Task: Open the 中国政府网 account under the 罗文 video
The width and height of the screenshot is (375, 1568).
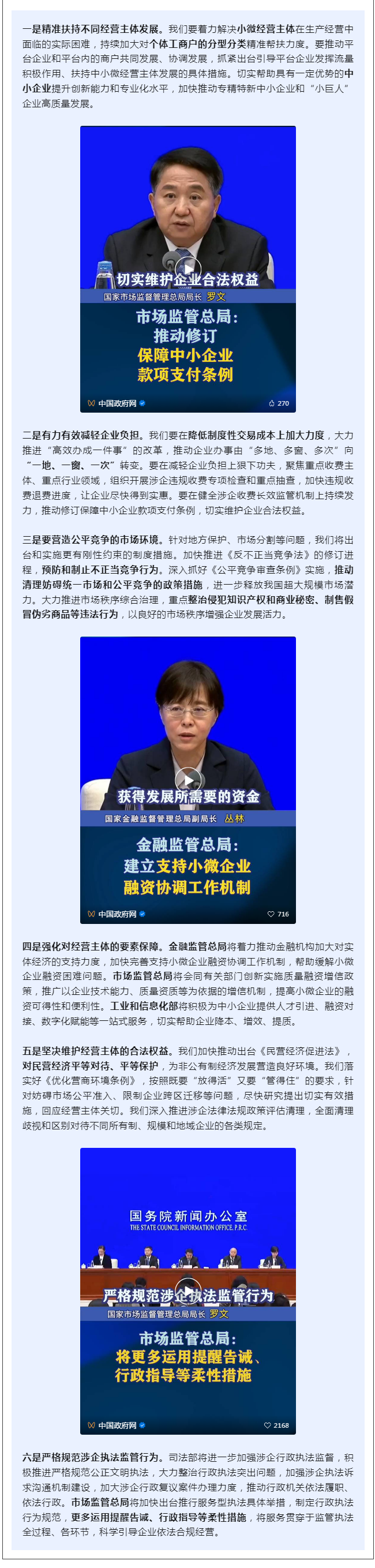Action: (117, 403)
